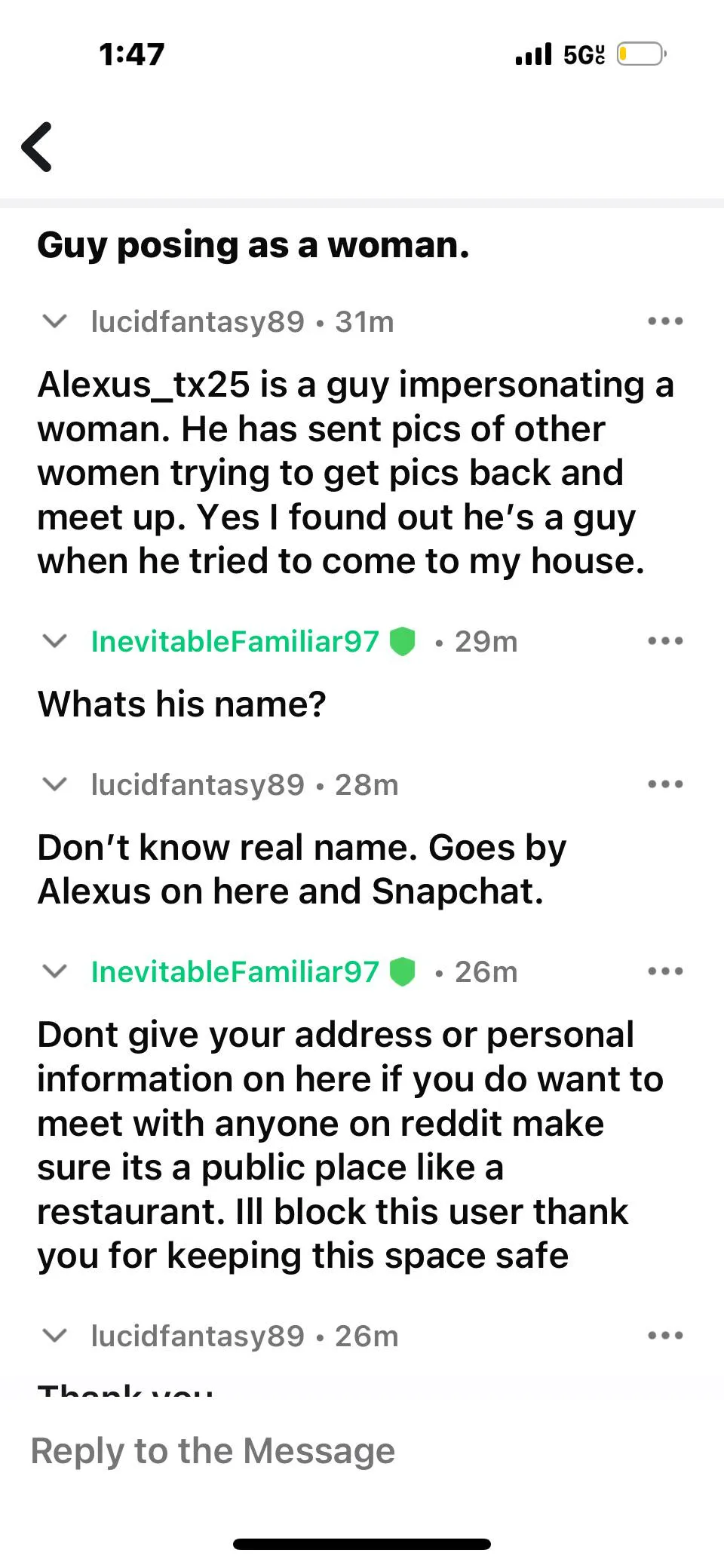
Task: Open options for lucidfantasy89's 26m message
Action: tap(665, 1336)
